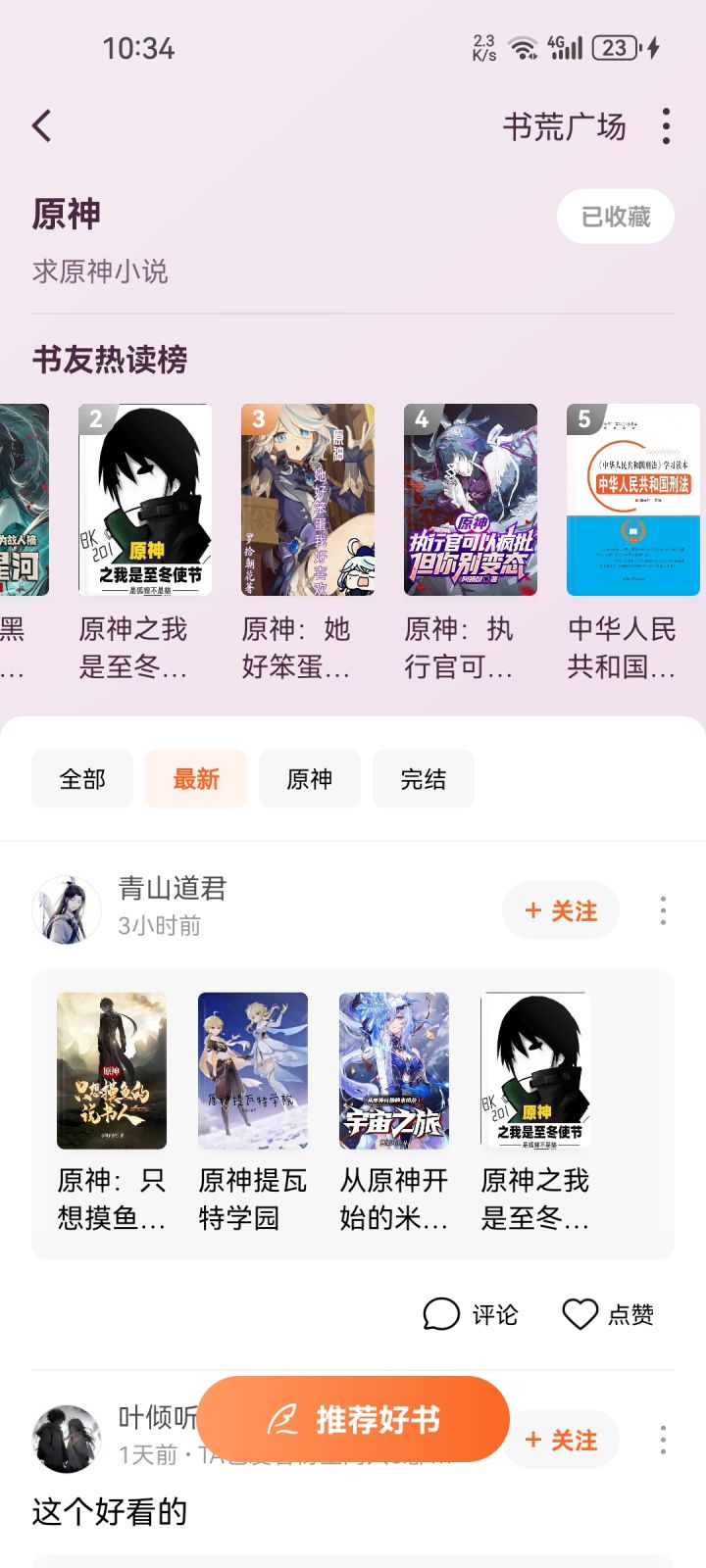Tap the back arrow at top left
This screenshot has width=706, height=1568.
point(41,126)
